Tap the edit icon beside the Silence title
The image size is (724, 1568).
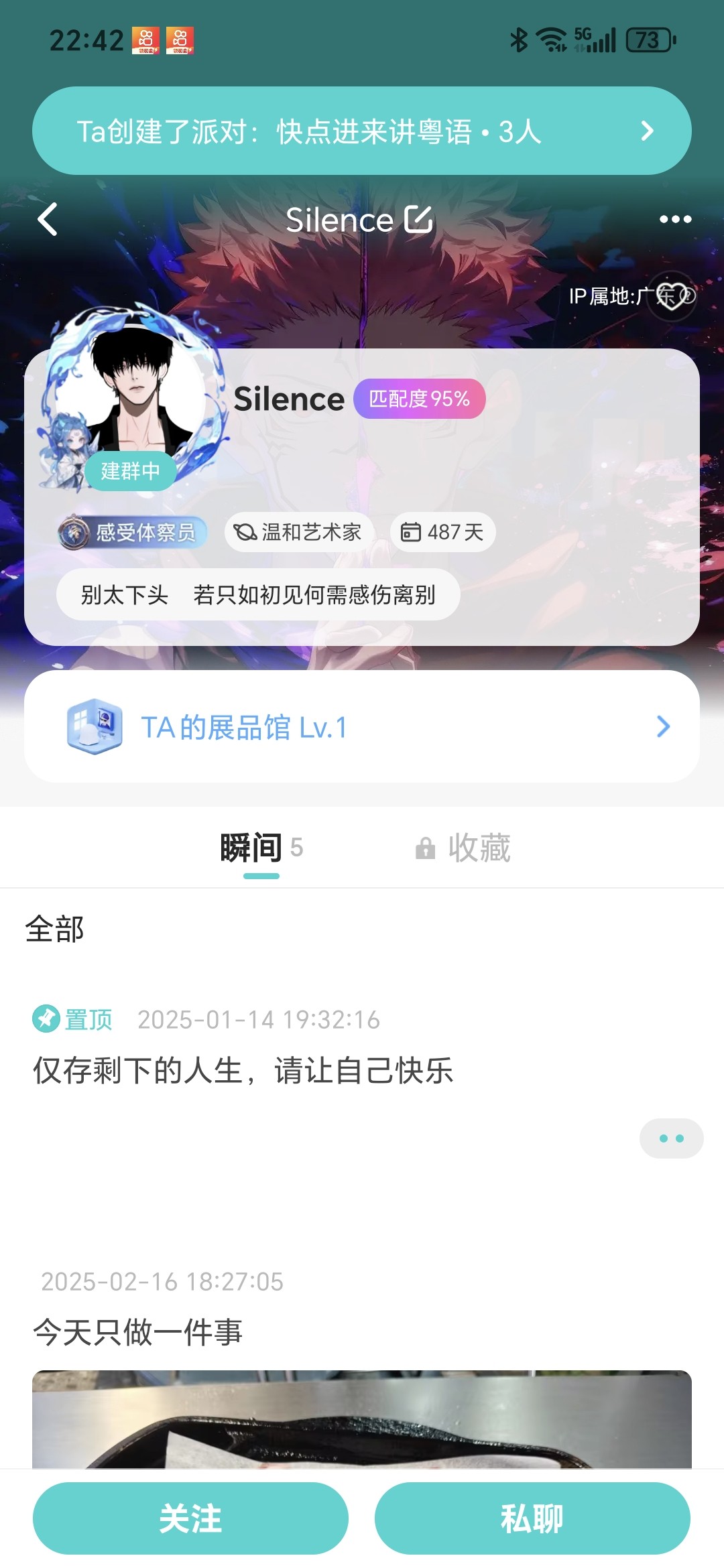[418, 219]
